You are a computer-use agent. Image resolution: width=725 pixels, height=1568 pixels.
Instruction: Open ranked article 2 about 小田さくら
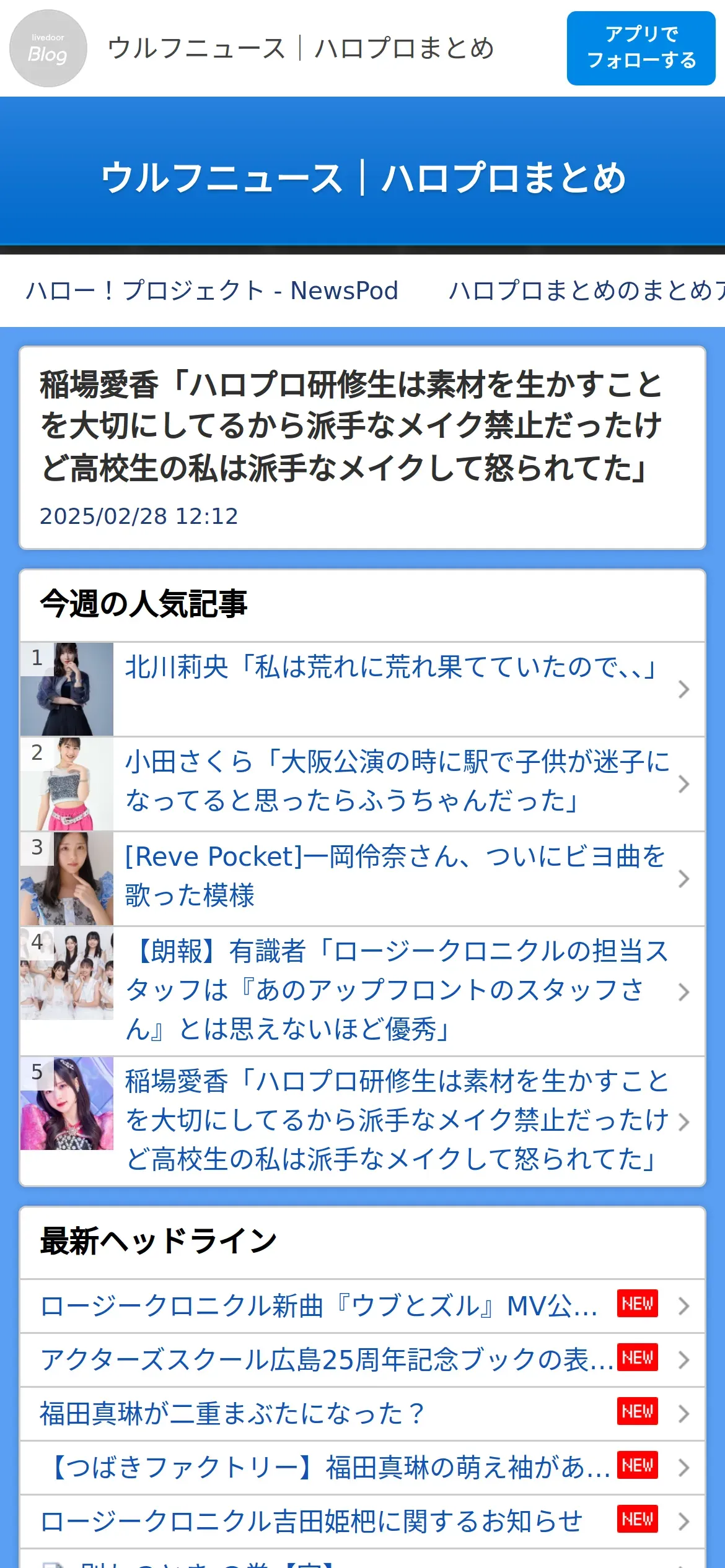tap(362, 784)
